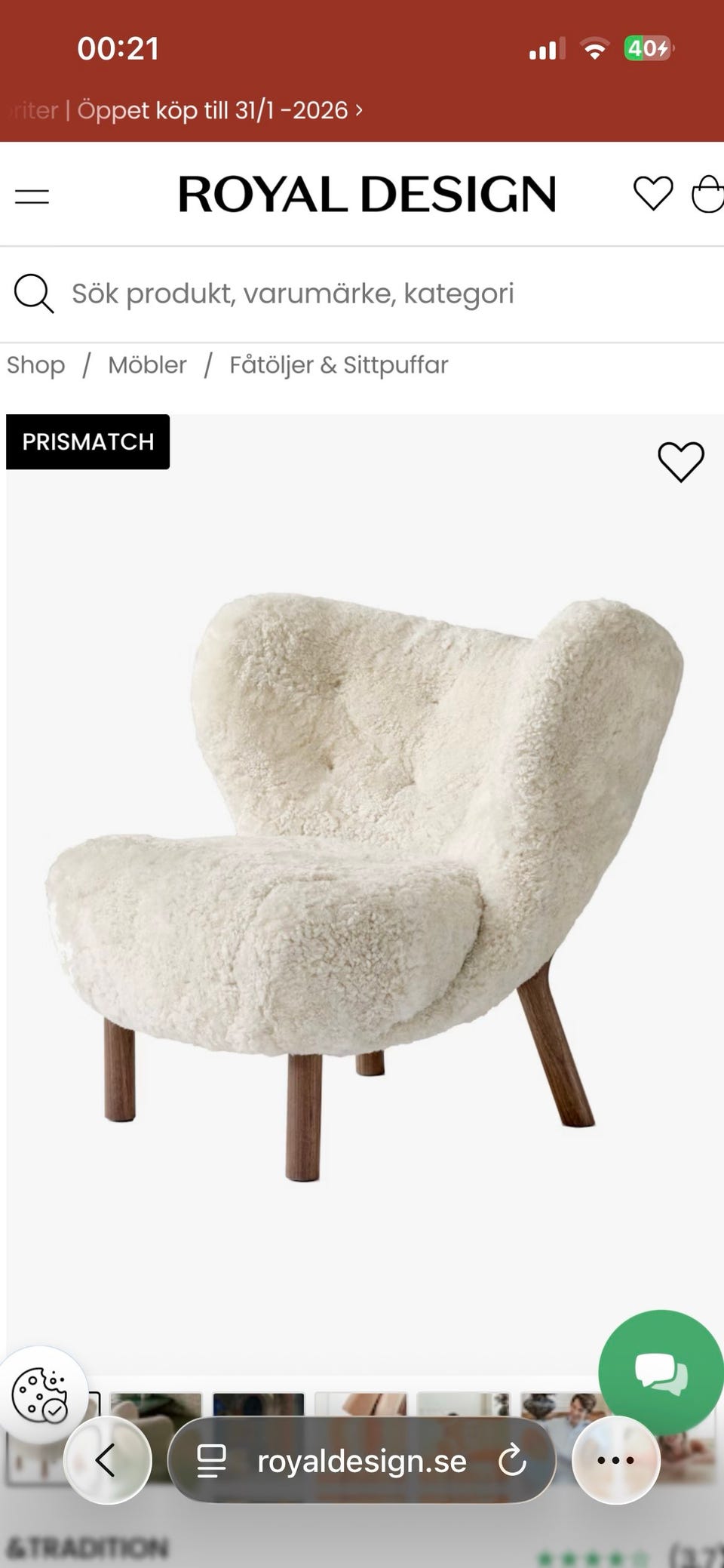This screenshot has height=1568, width=724.
Task: Tap the royaldesign.se address bar
Action: coord(361,1461)
